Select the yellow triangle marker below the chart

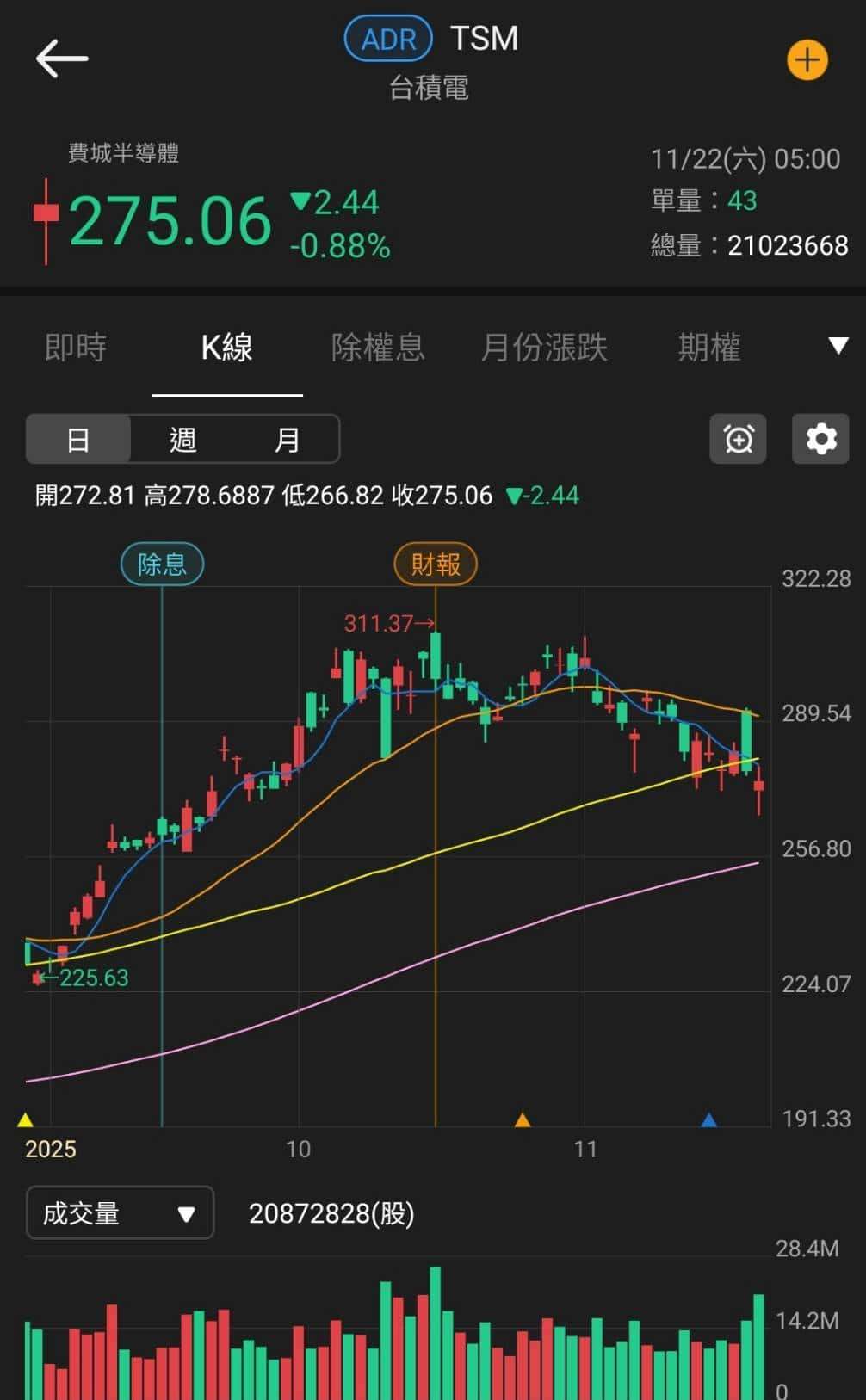pos(24,1120)
